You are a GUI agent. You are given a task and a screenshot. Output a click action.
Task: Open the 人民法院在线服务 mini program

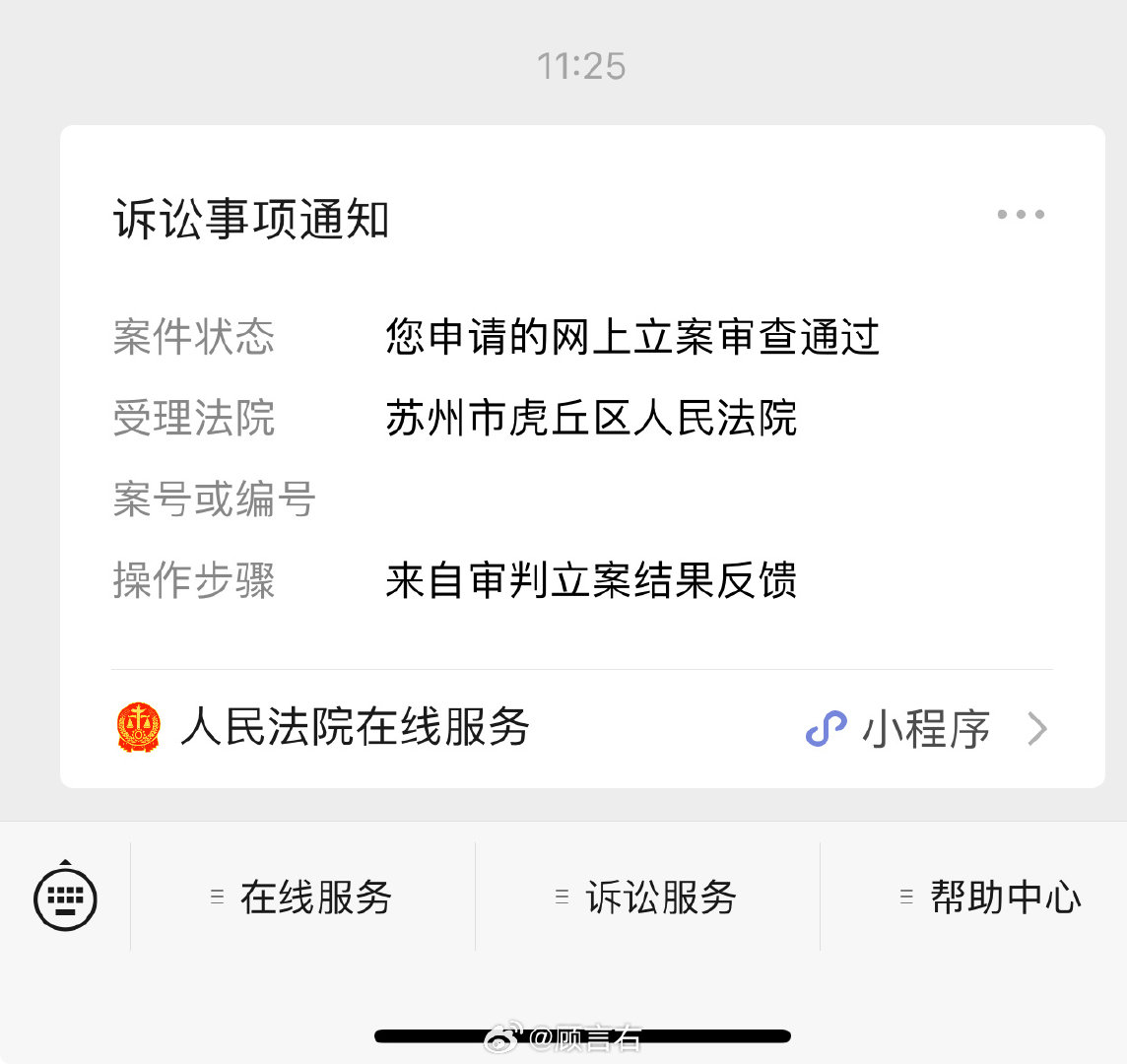pos(581,729)
